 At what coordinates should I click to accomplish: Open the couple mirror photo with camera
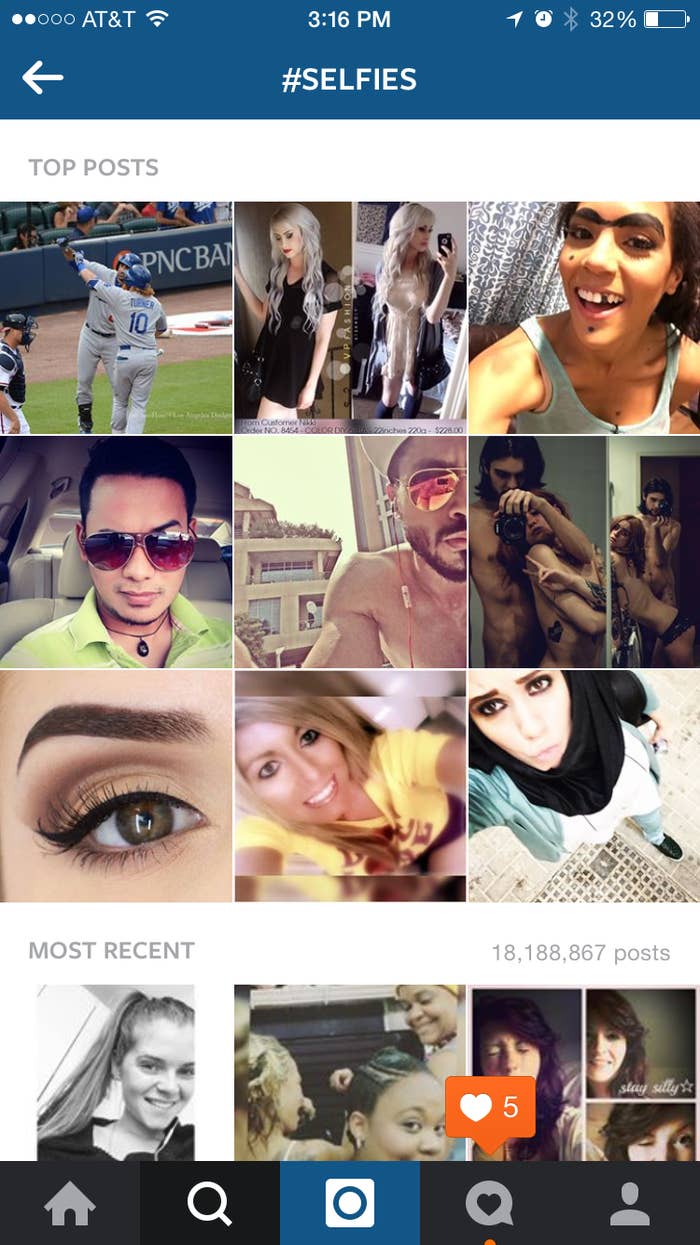click(x=584, y=552)
